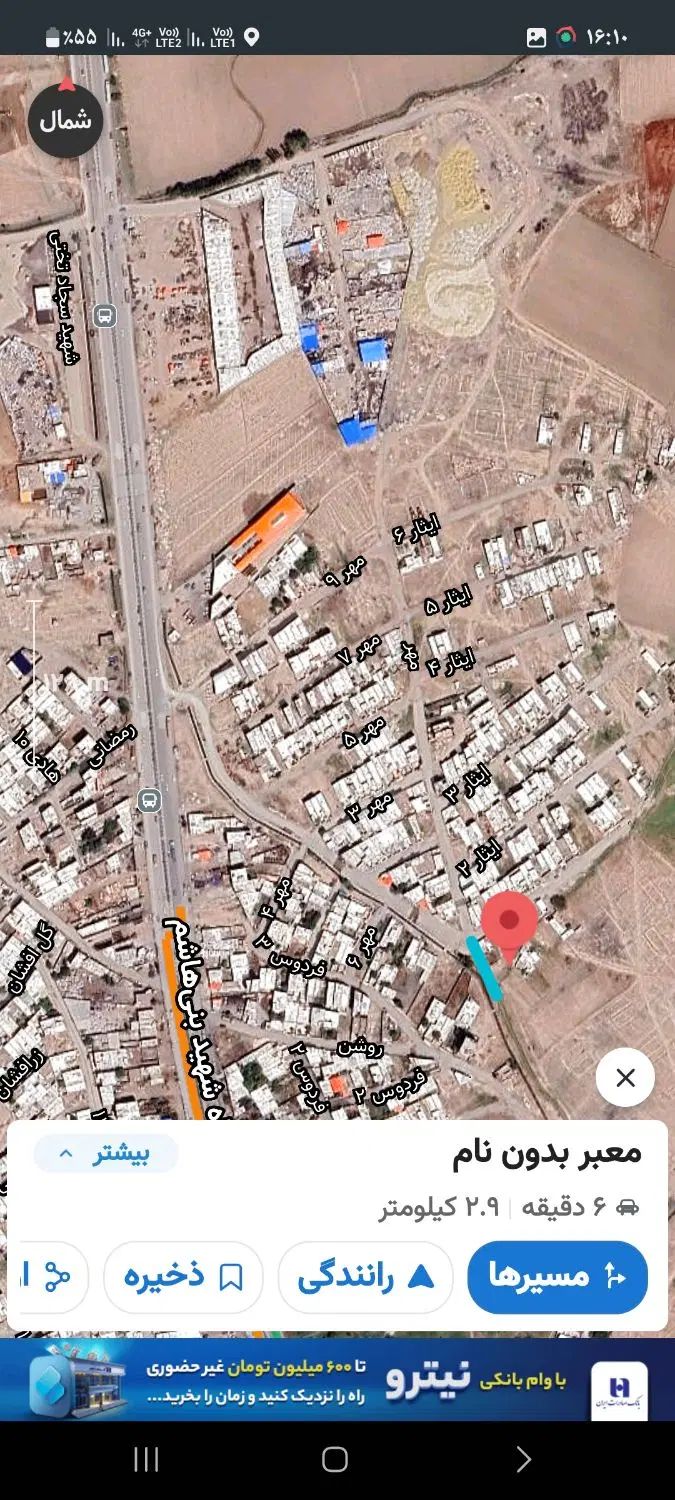
Task: Tap the share button on the card
Action: [x=55, y=1276]
